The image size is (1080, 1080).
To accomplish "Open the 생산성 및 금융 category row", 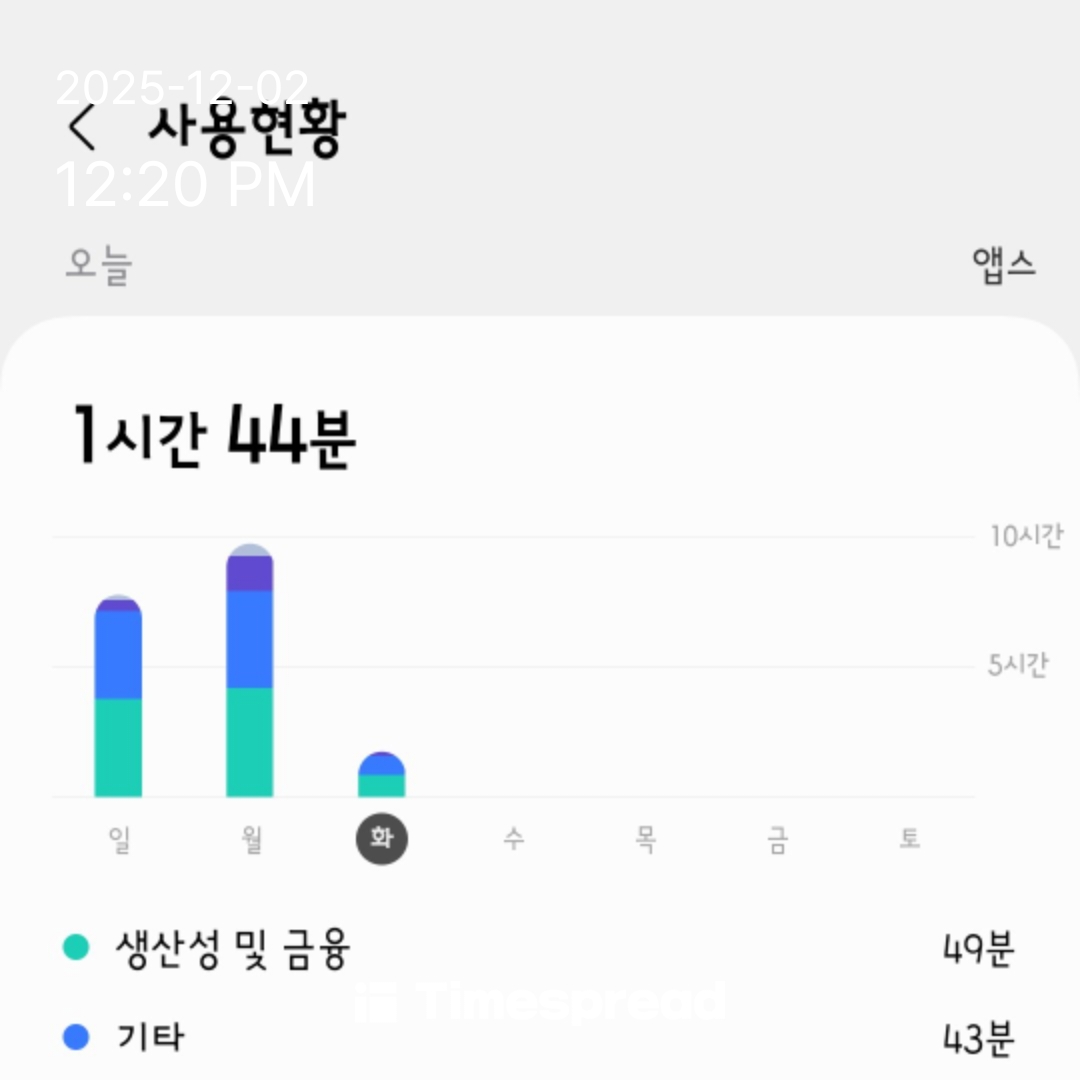I will pyautogui.click(x=540, y=948).
